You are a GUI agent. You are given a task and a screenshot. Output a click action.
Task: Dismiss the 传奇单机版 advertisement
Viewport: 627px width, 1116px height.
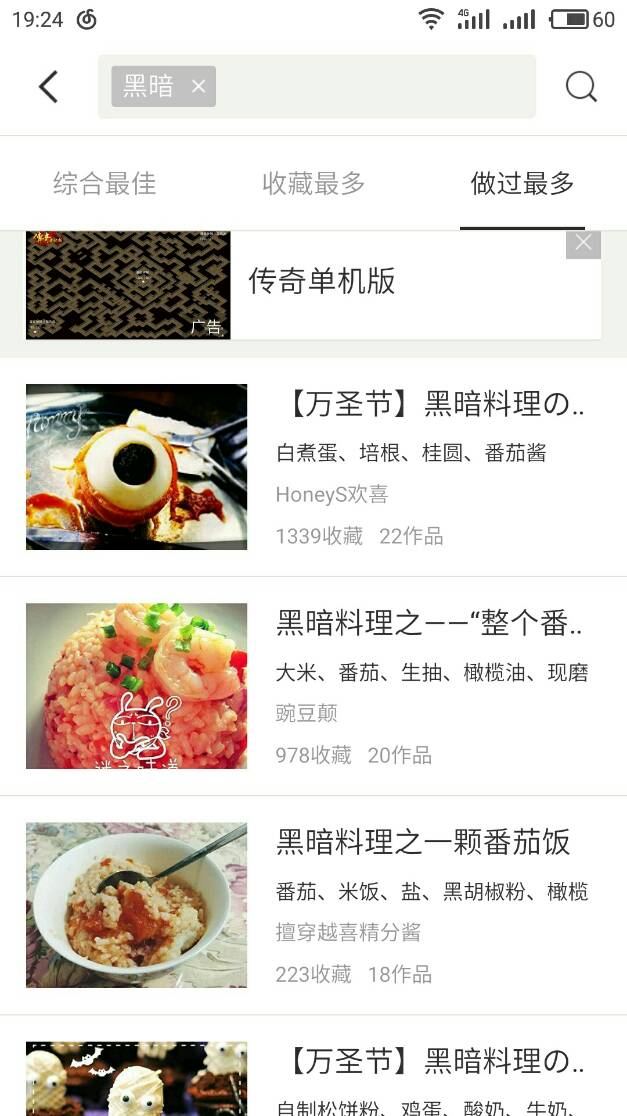pyautogui.click(x=583, y=243)
